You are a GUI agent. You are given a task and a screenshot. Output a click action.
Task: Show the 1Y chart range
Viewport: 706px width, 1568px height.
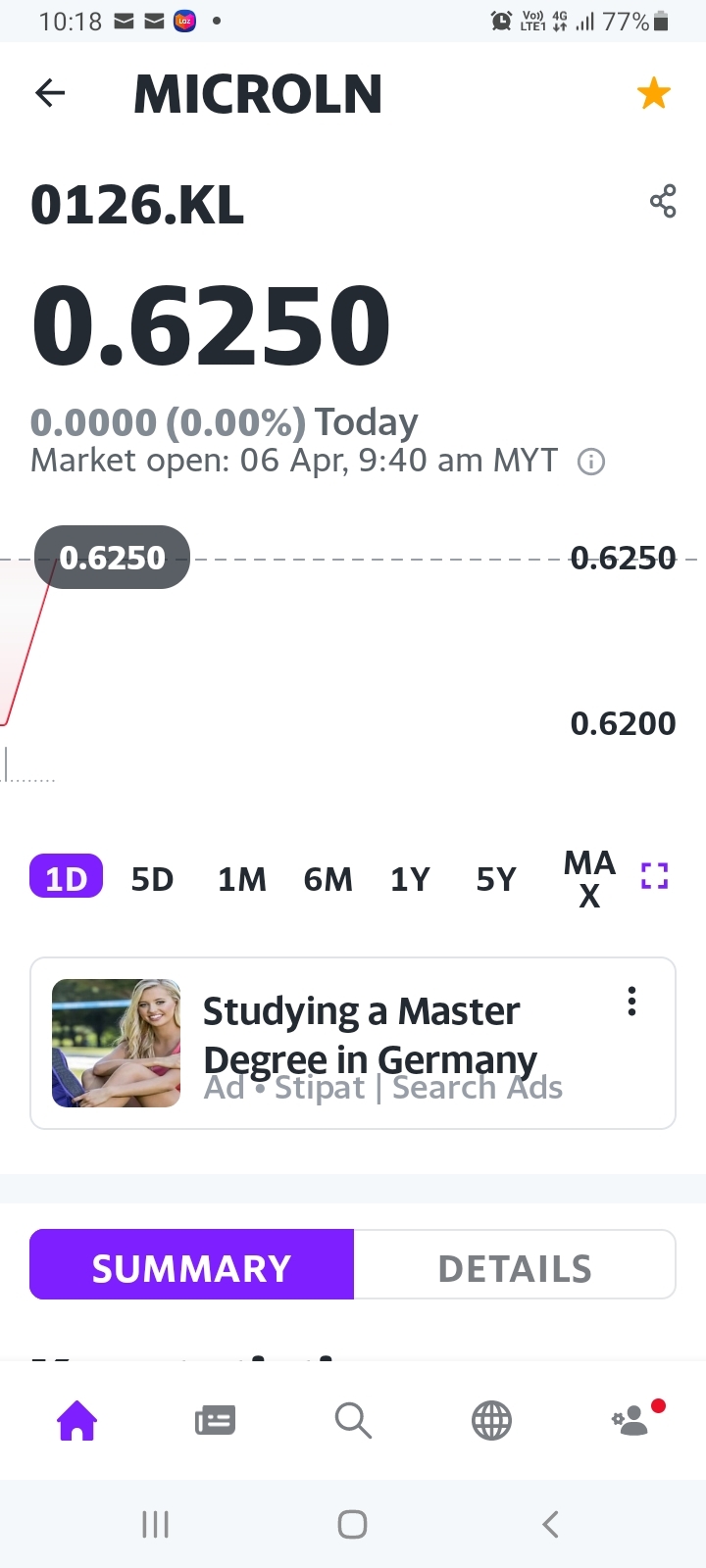tap(410, 879)
